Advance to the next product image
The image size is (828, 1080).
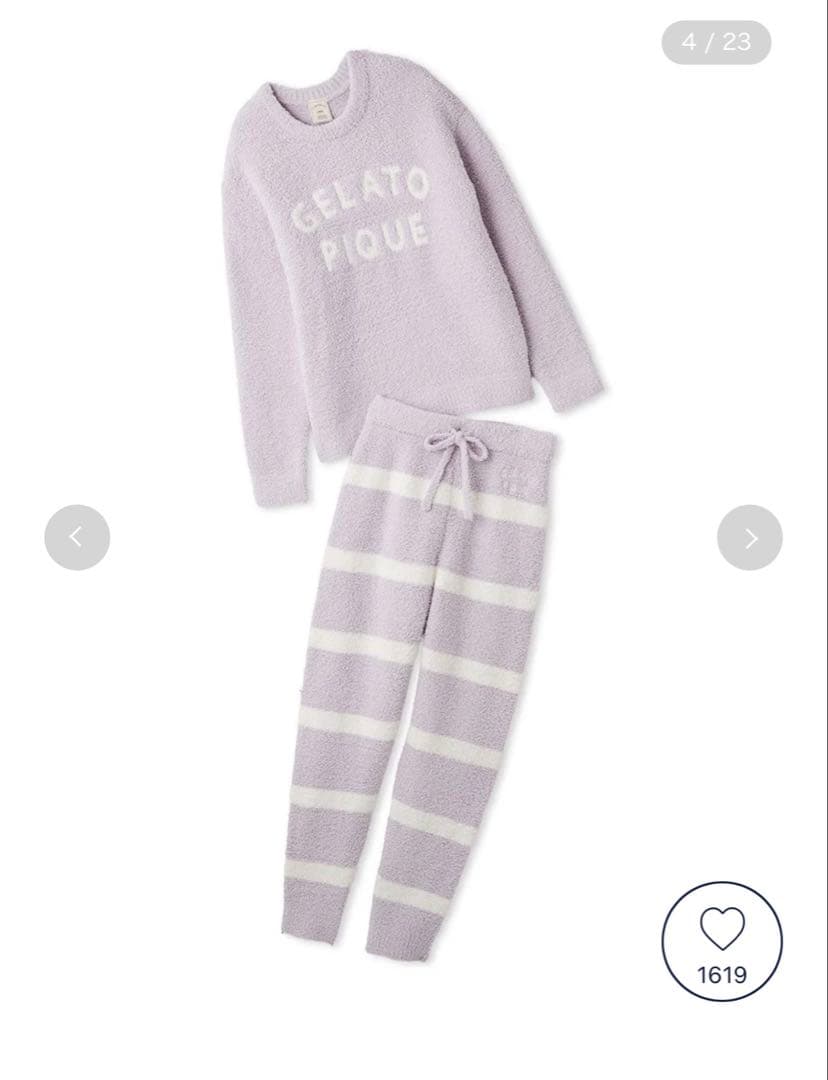coord(749,537)
